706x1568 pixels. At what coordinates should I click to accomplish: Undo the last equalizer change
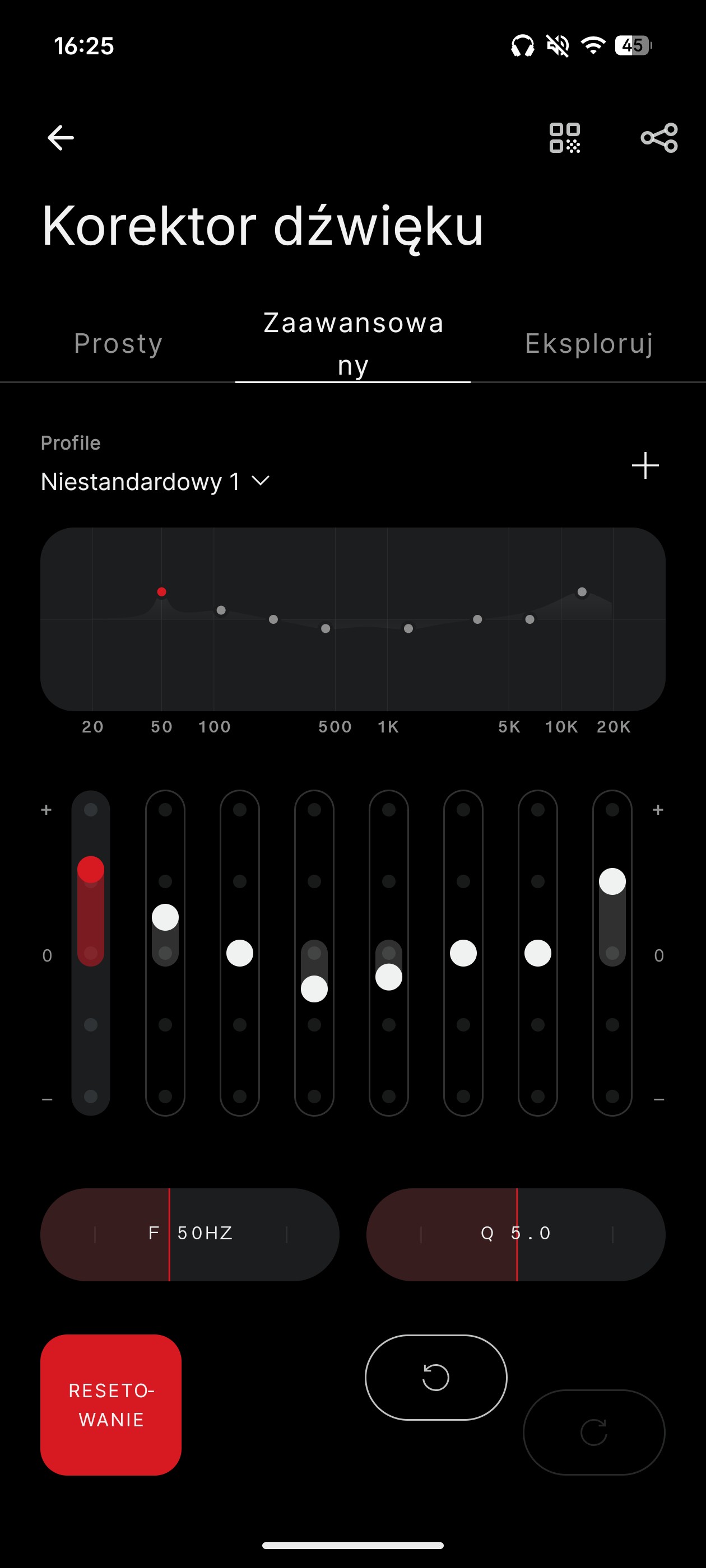coord(435,1378)
